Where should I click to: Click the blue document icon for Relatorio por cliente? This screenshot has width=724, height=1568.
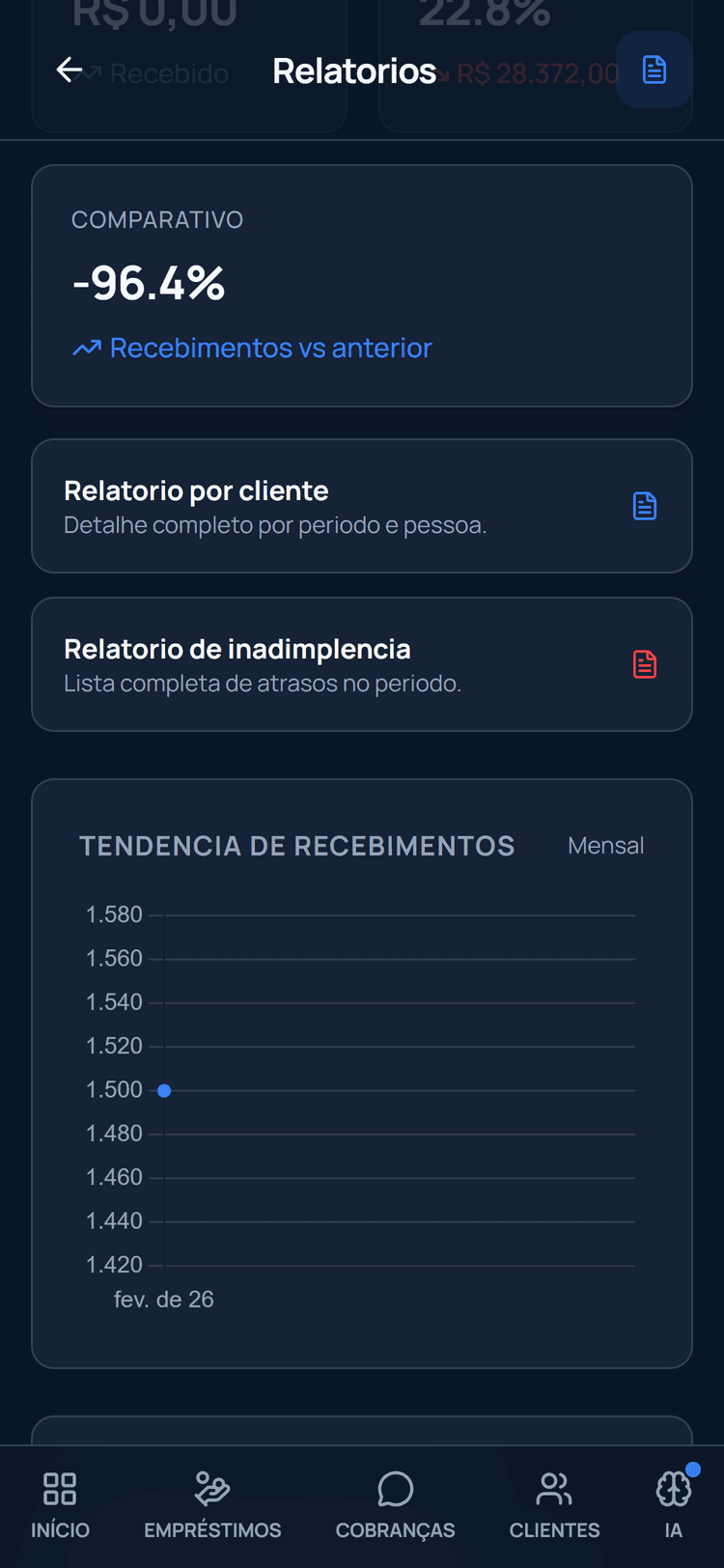(x=645, y=506)
